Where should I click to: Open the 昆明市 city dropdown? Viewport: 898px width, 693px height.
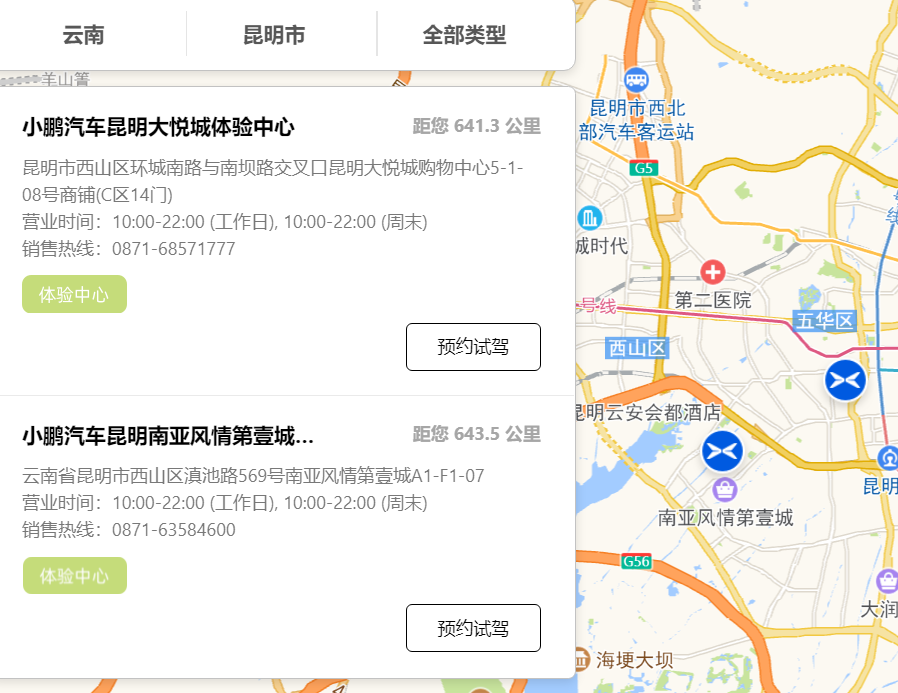pyautogui.click(x=274, y=36)
